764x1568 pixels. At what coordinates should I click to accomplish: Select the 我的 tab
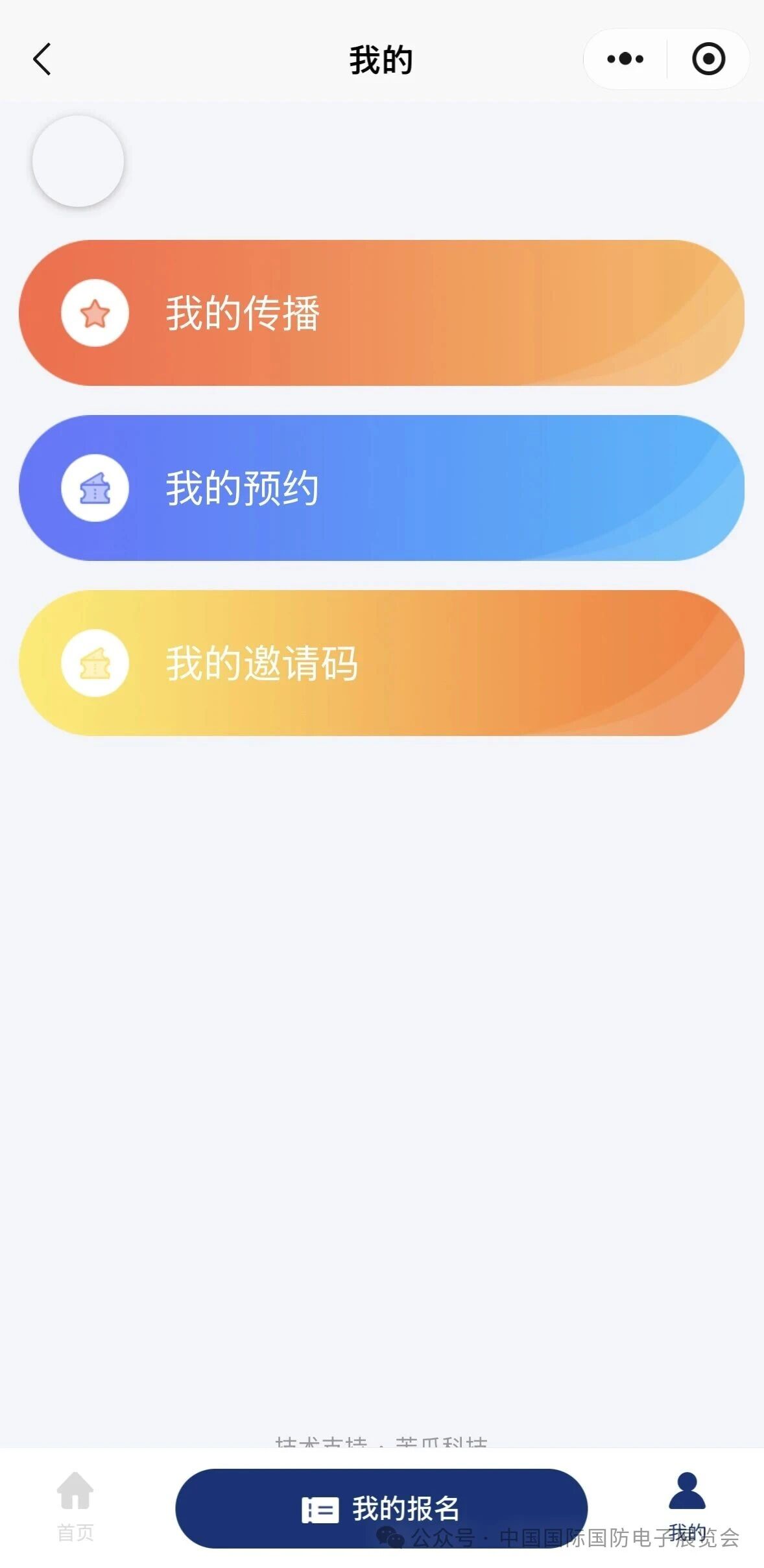(x=687, y=1506)
